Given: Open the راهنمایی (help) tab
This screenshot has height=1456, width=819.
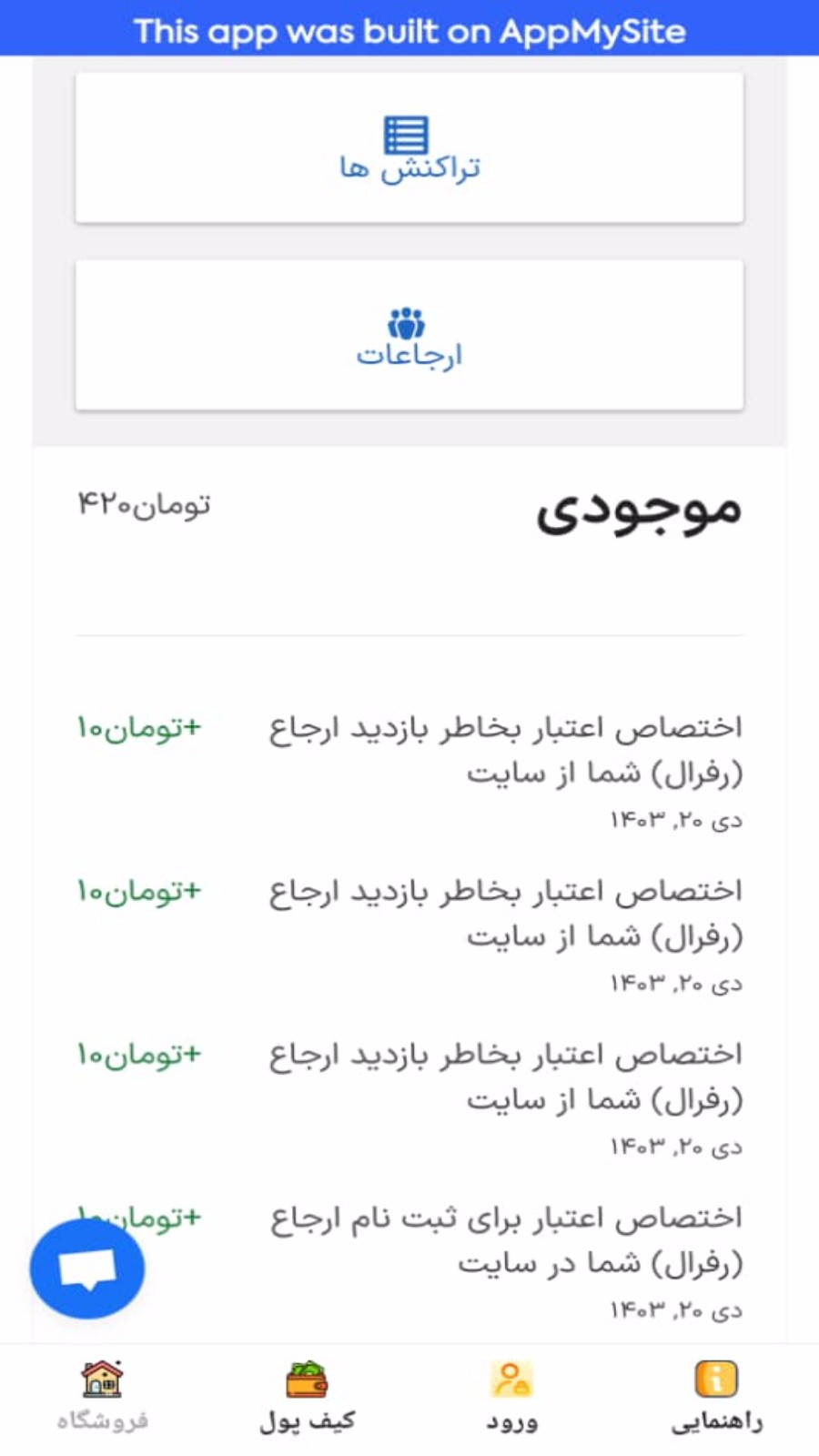Looking at the screenshot, I should tap(716, 1396).
